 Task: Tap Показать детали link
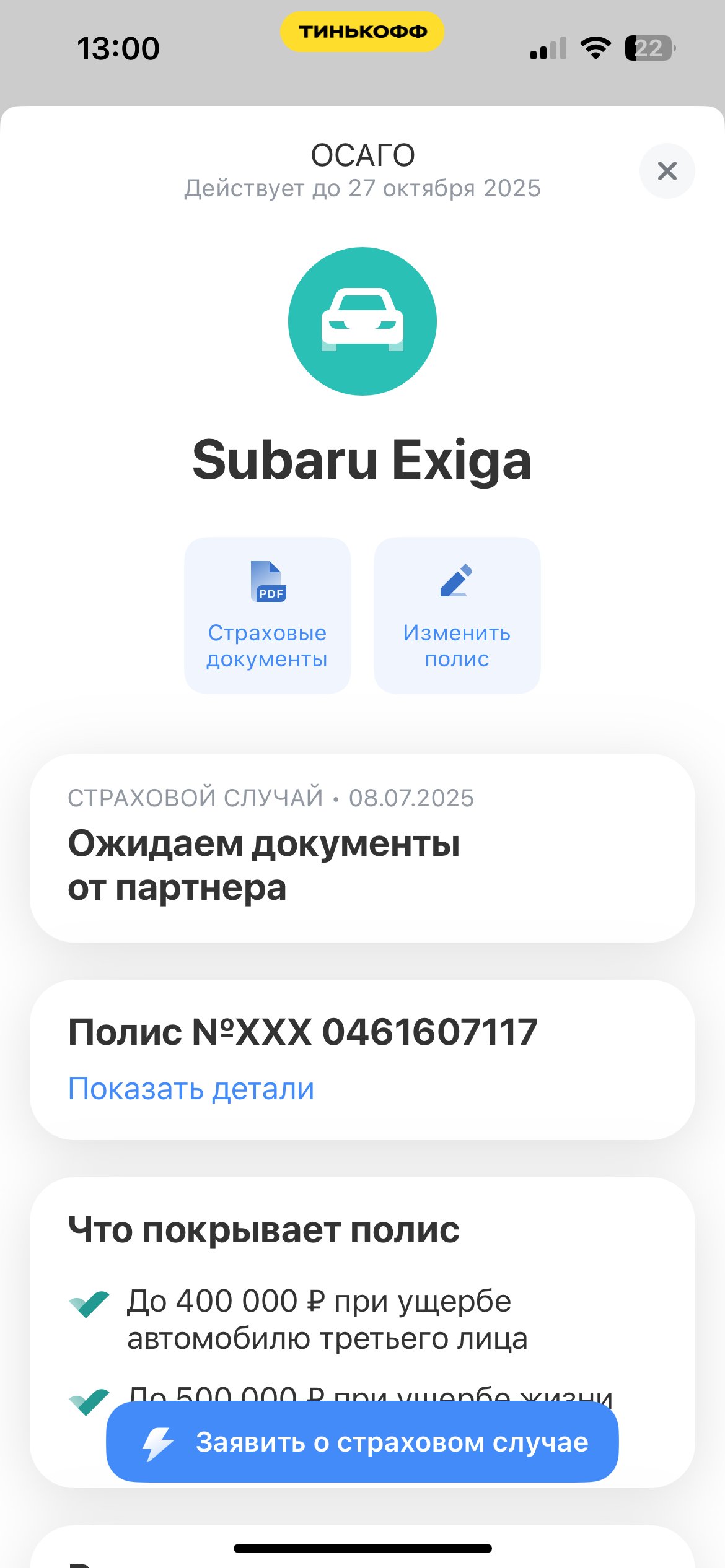(191, 1089)
